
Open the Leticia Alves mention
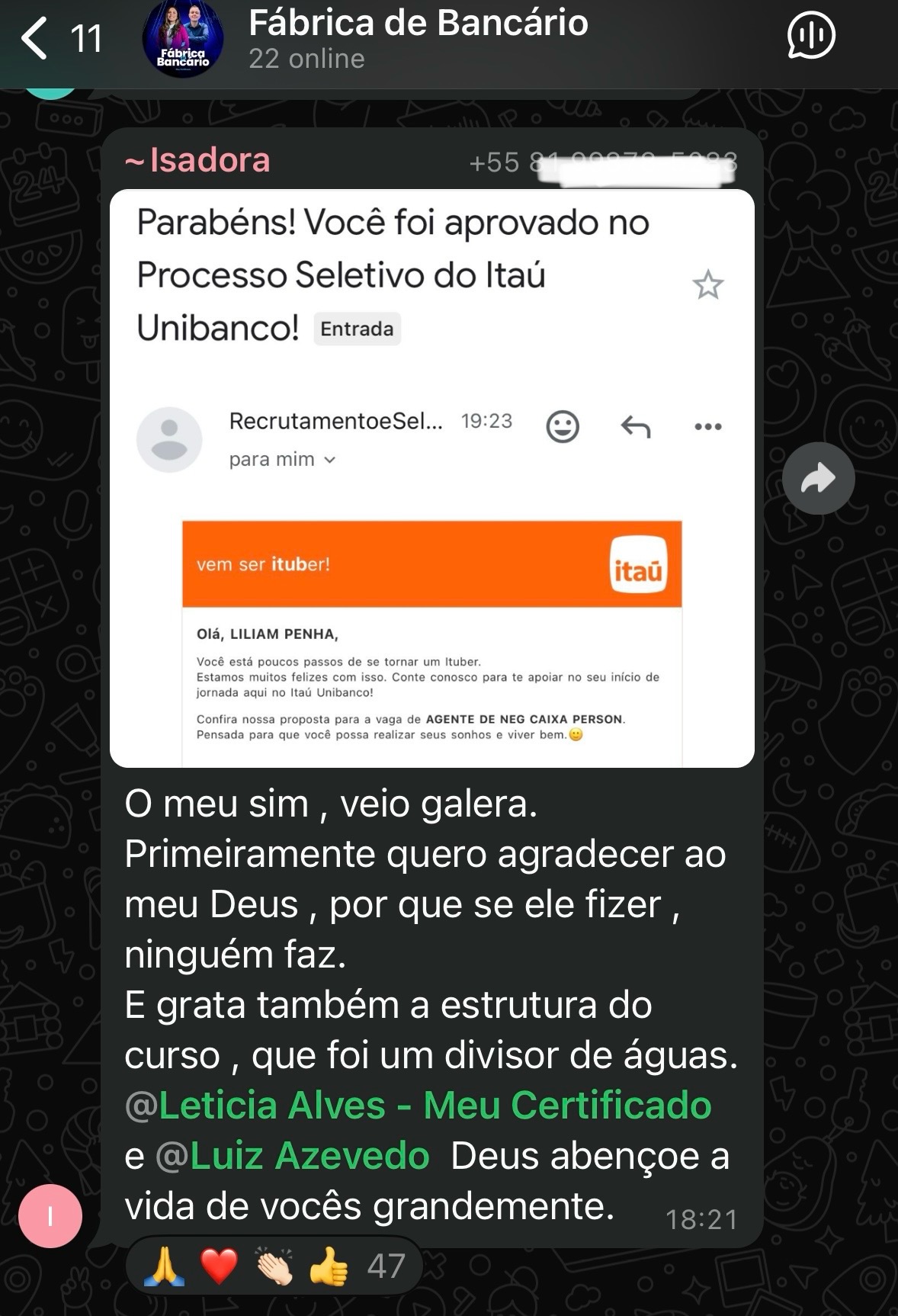pos(418,1105)
